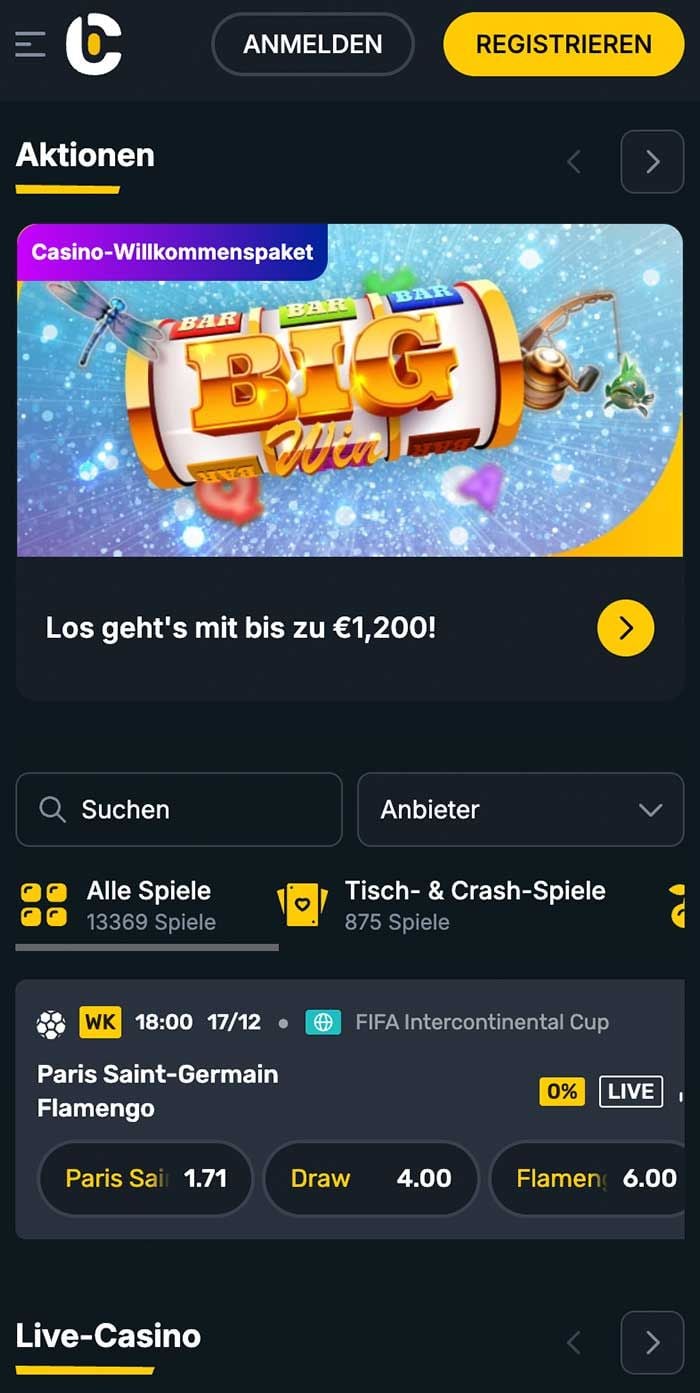
Task: Tap the REGISTRIEREN sign-up button
Action: 563,44
